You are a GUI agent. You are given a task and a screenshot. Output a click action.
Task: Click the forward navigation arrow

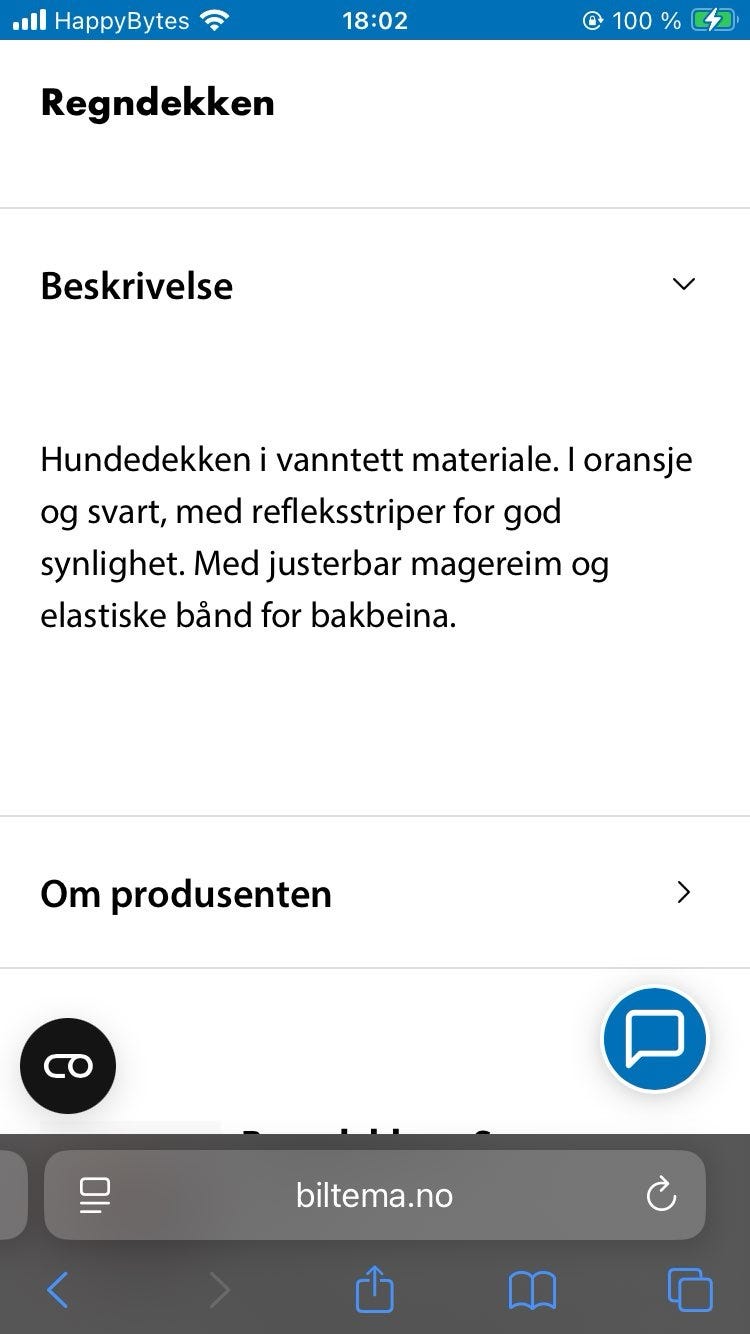(x=220, y=1290)
